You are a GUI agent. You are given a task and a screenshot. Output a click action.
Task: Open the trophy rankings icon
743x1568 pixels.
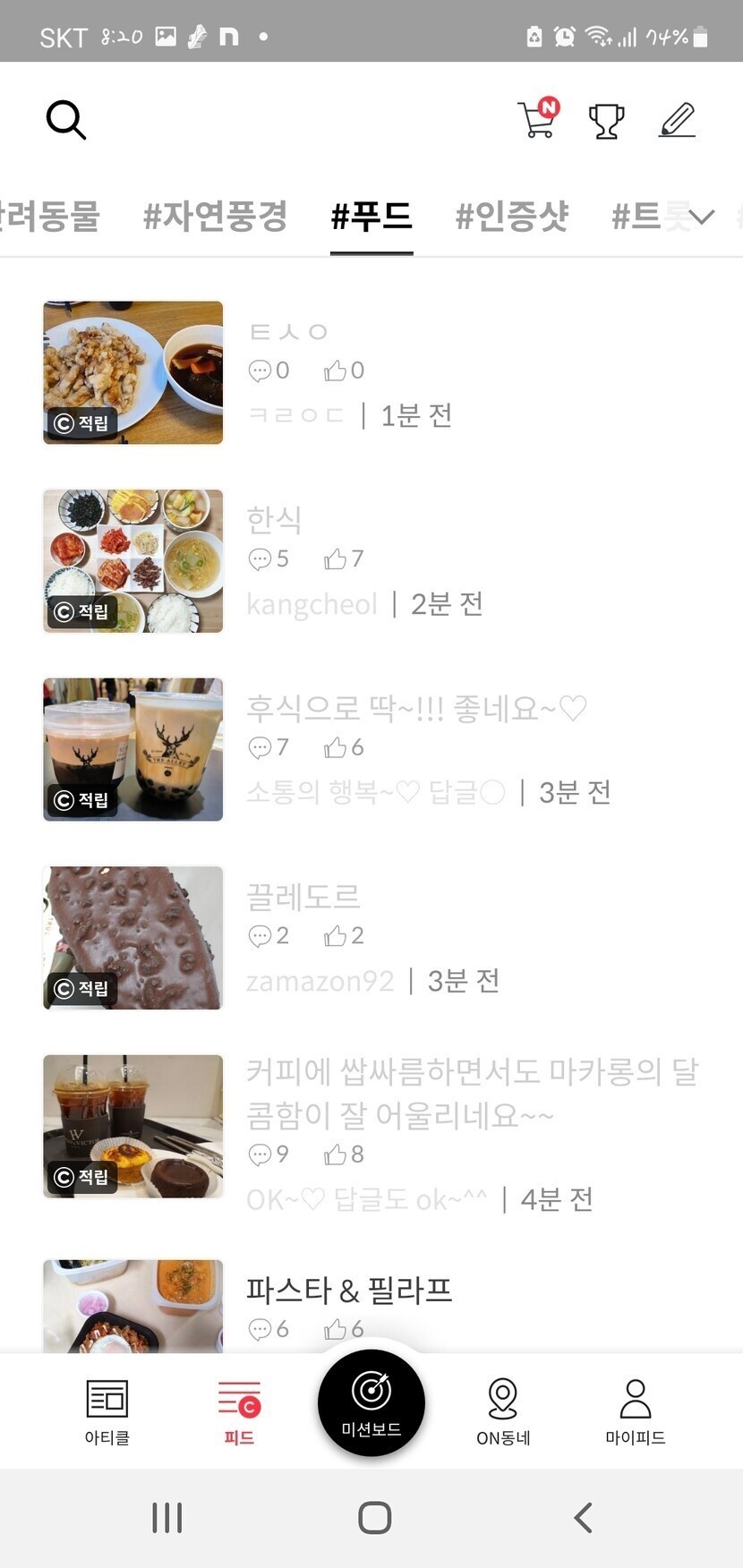tap(606, 121)
